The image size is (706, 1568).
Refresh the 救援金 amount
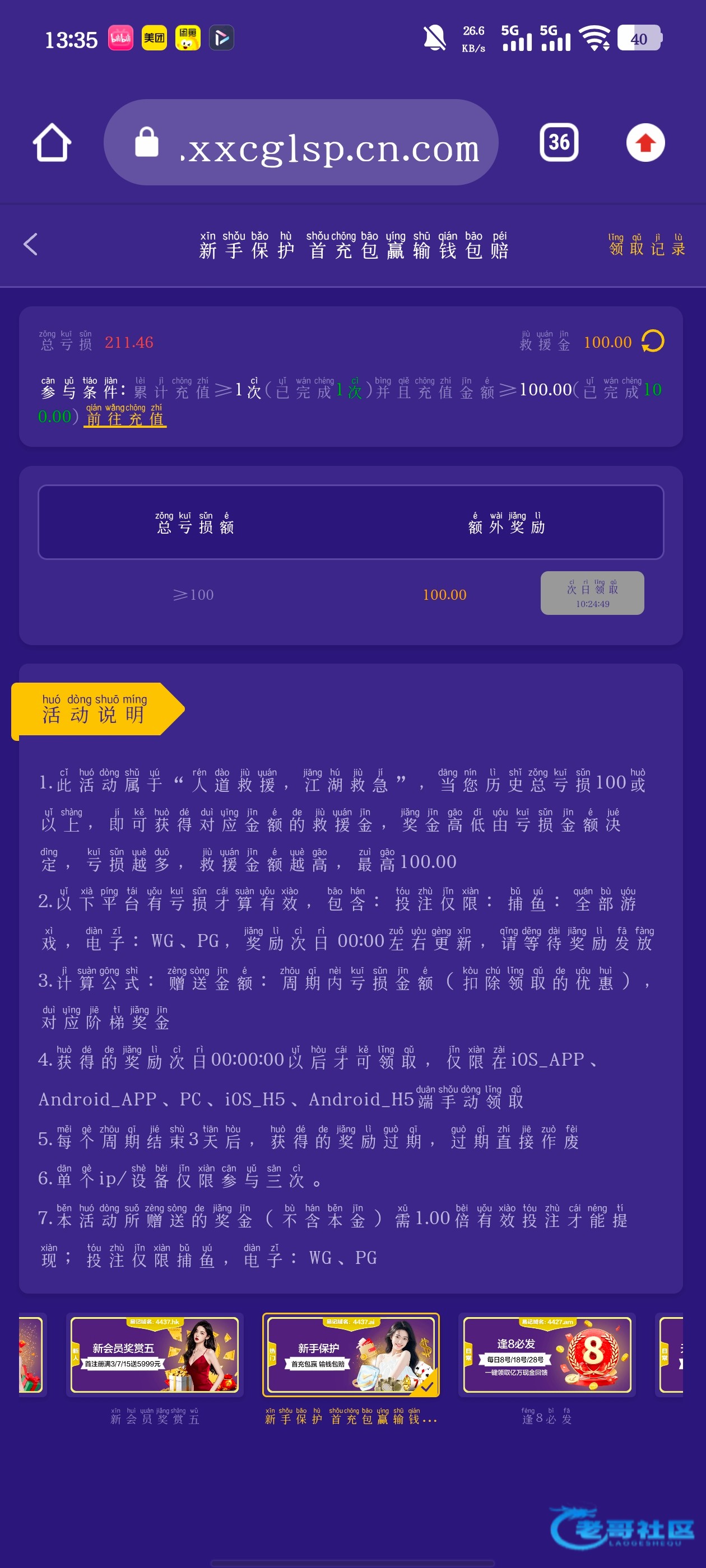(652, 342)
